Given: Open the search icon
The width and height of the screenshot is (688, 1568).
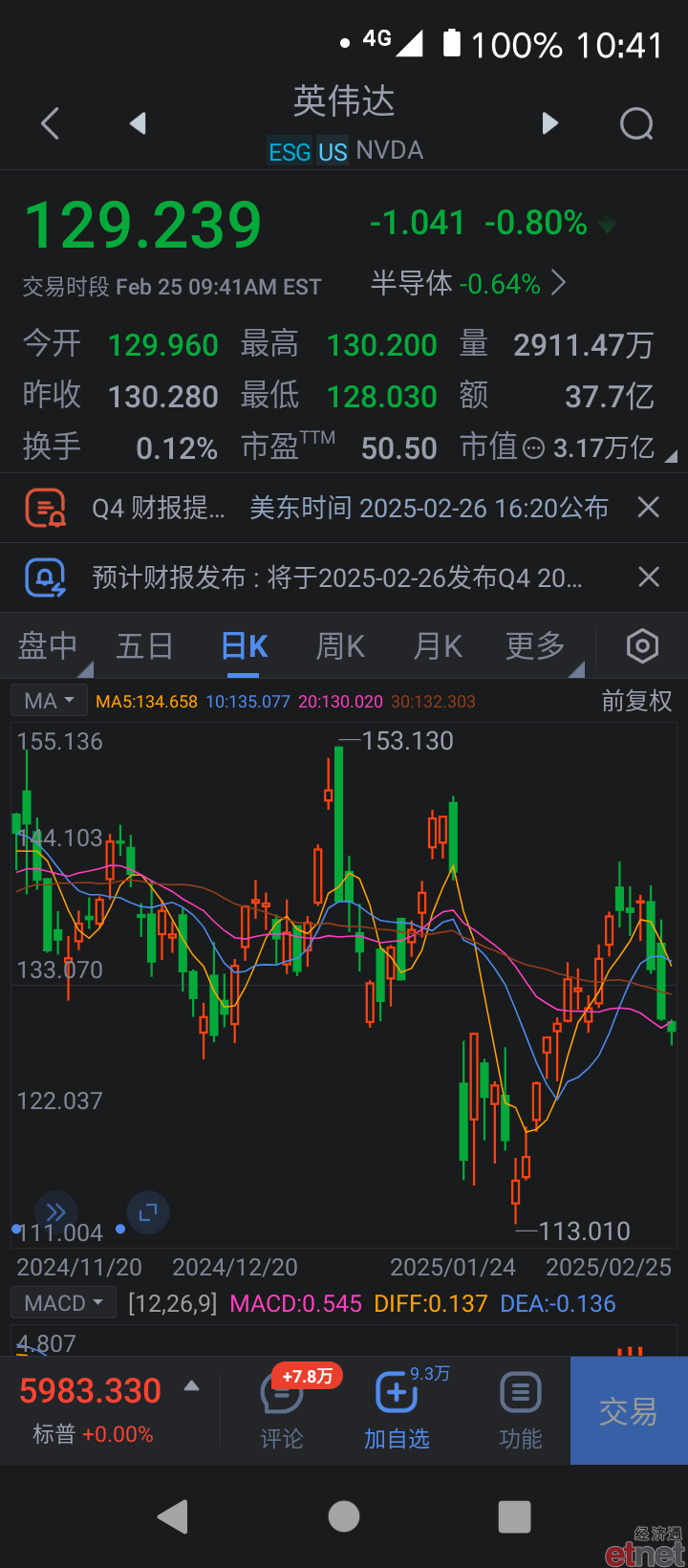Looking at the screenshot, I should pyautogui.click(x=636, y=123).
